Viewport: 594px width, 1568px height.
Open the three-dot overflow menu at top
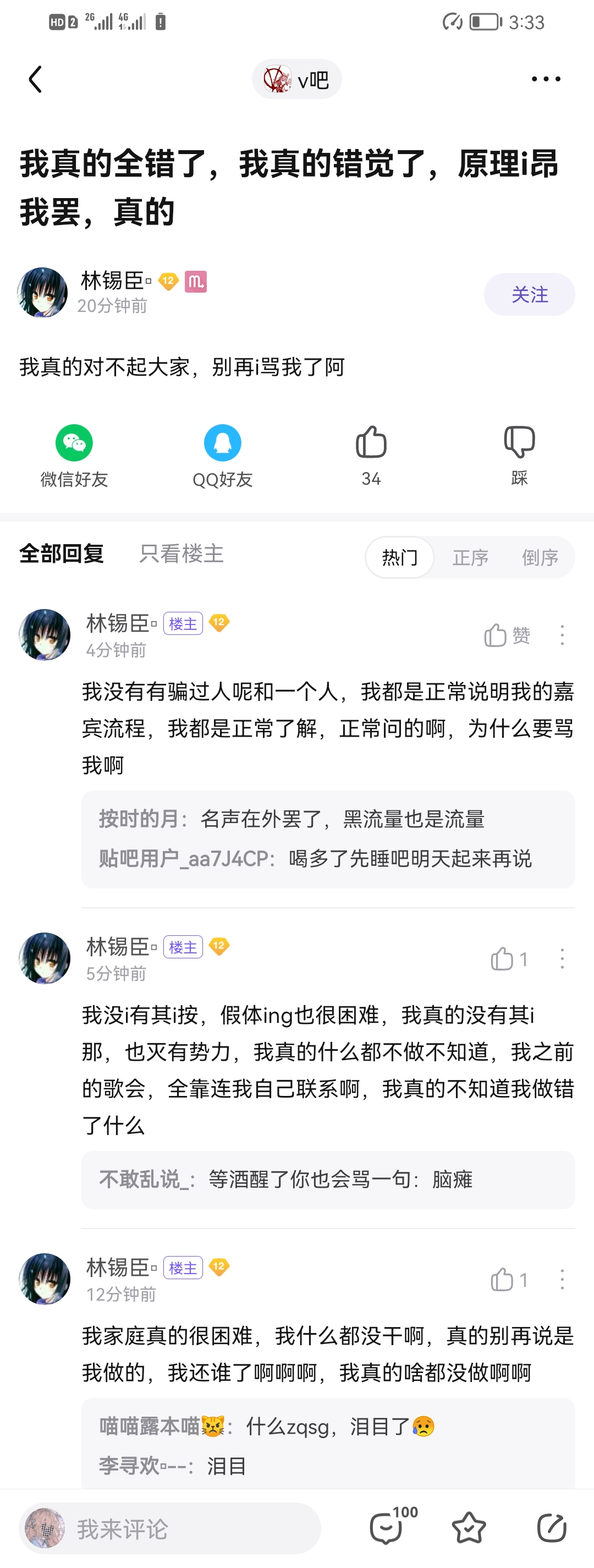click(x=545, y=79)
